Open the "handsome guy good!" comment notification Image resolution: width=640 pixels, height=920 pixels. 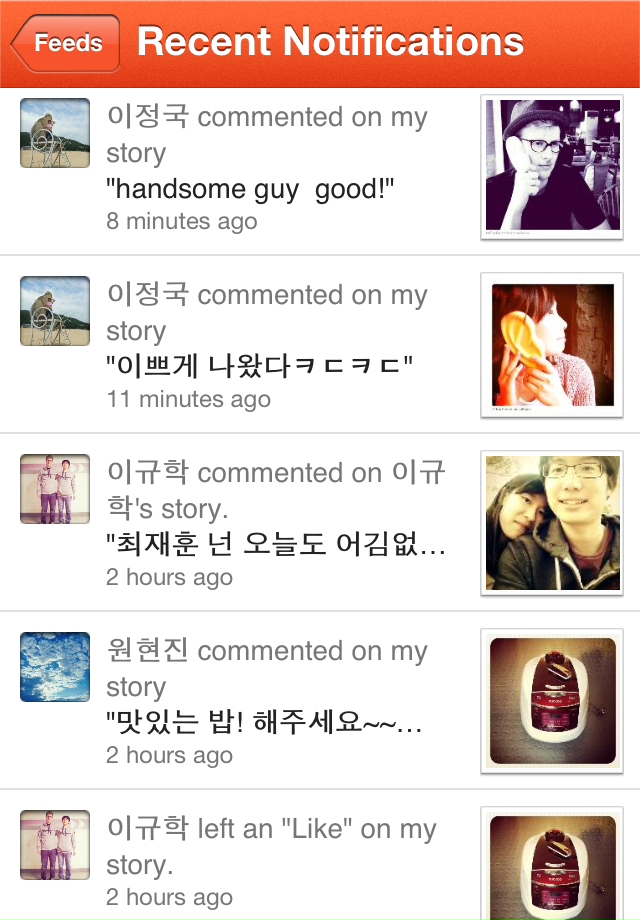(270, 168)
